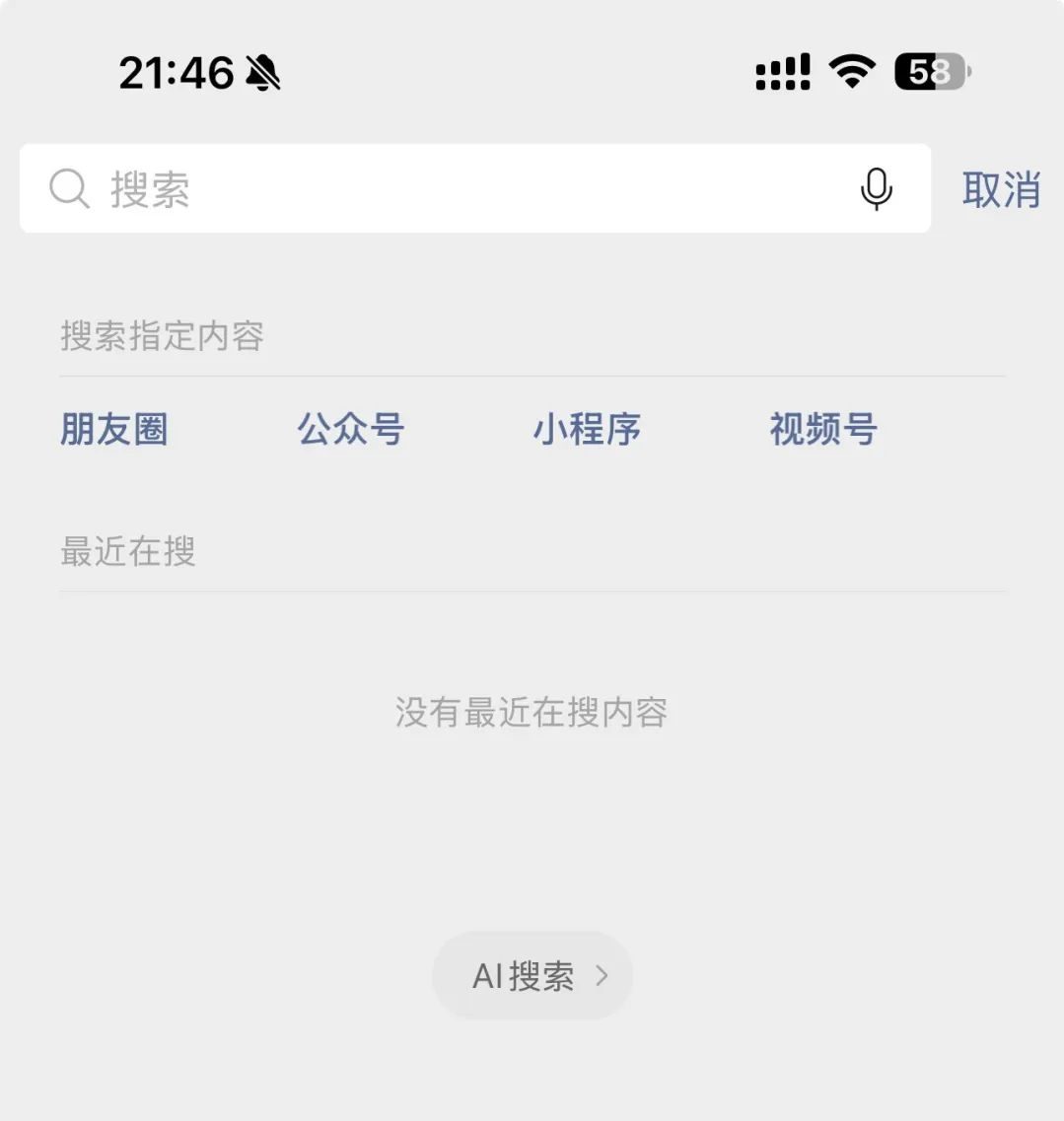
Task: Click the 最近在搜 section label
Action: [x=127, y=552]
